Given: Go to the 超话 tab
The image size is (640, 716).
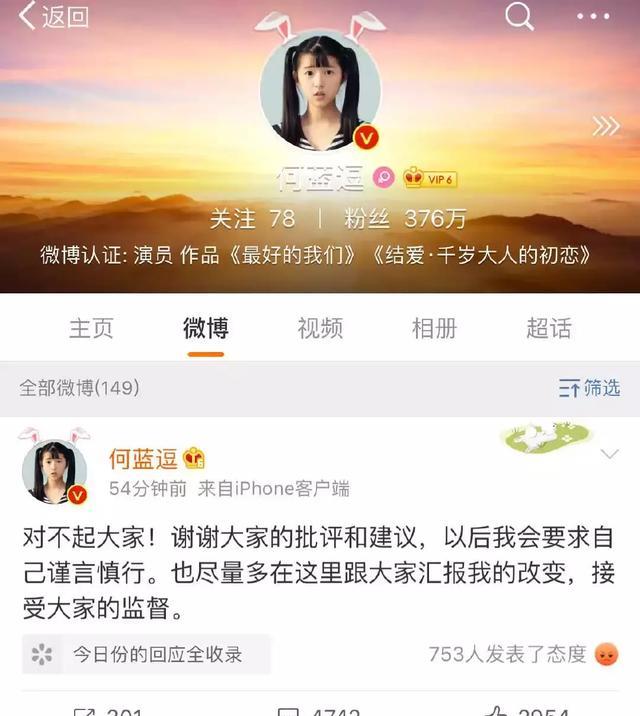Looking at the screenshot, I should click(x=549, y=328).
